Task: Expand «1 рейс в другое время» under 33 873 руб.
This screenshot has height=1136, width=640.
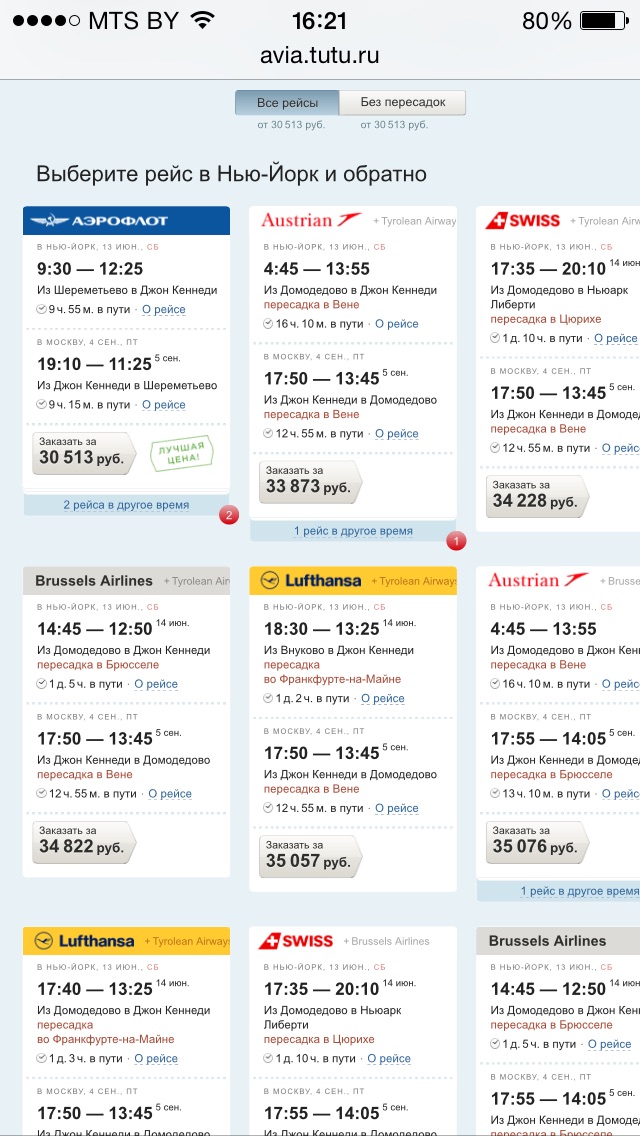Action: click(x=353, y=531)
